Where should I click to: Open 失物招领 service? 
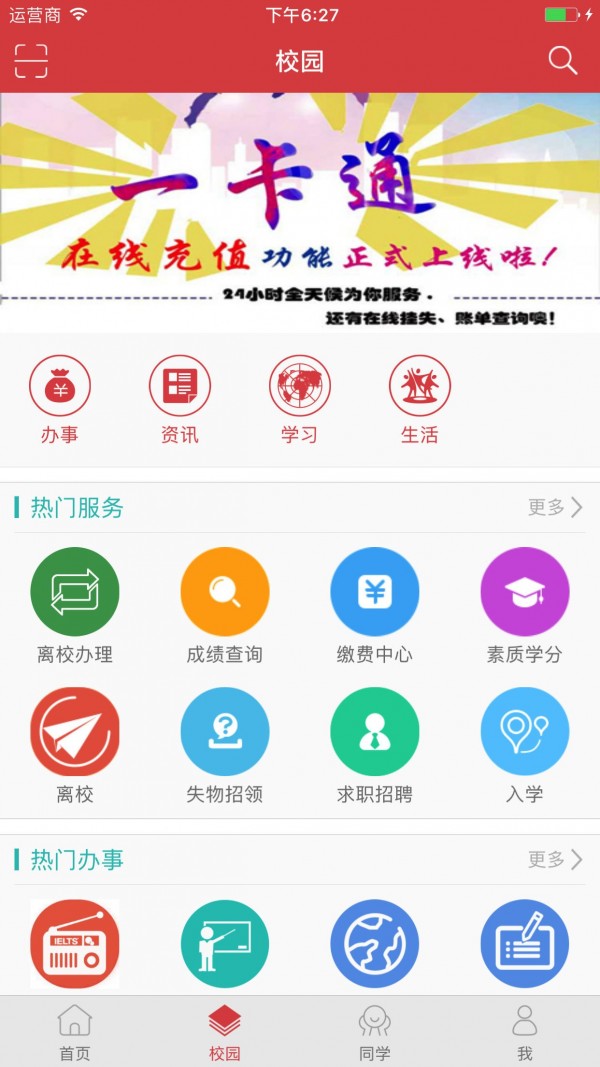pyautogui.click(x=225, y=746)
